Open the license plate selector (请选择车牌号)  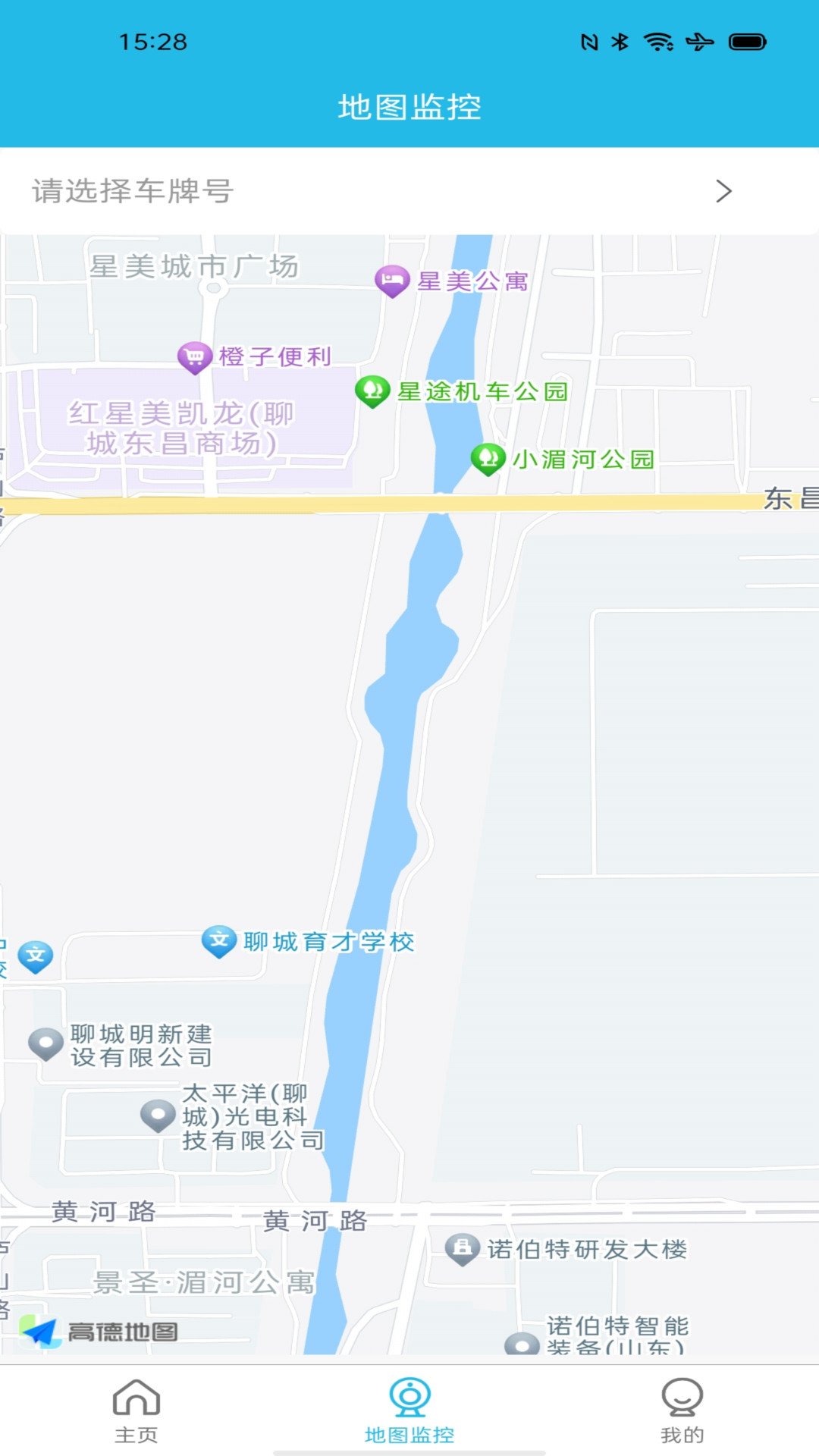(409, 191)
